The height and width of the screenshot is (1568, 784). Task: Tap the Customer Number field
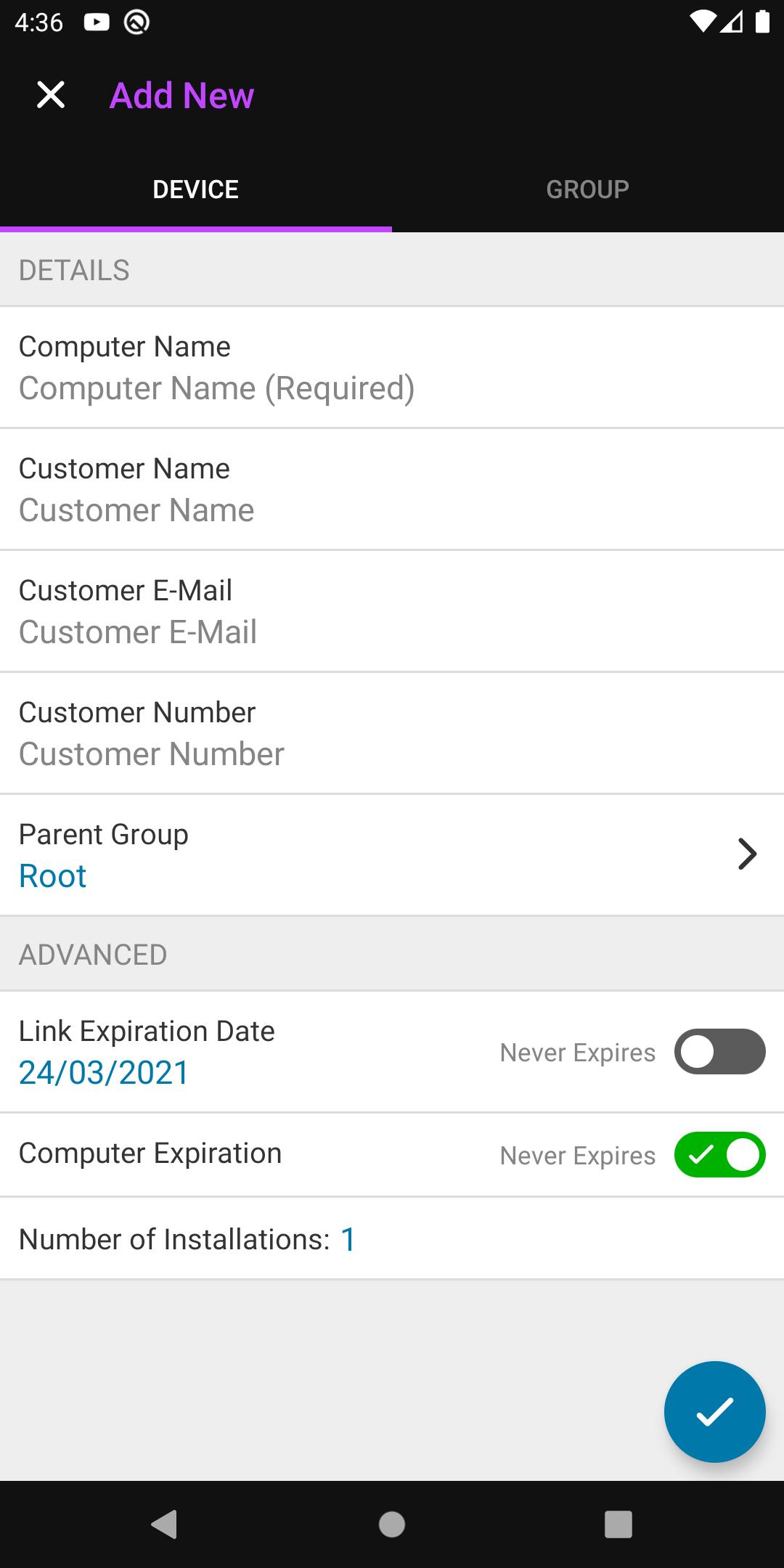click(x=392, y=754)
